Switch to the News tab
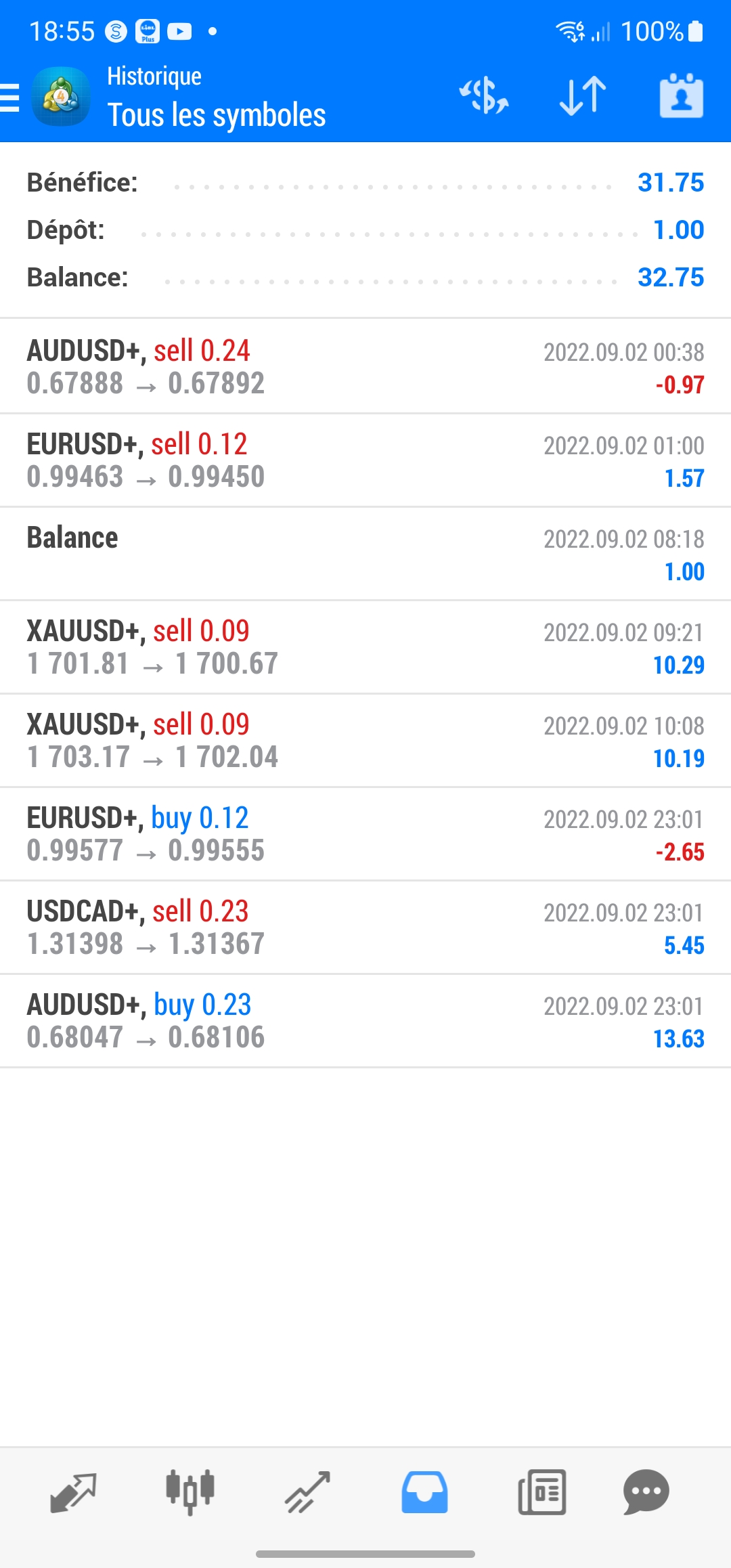The width and height of the screenshot is (731, 1568). (x=541, y=1492)
